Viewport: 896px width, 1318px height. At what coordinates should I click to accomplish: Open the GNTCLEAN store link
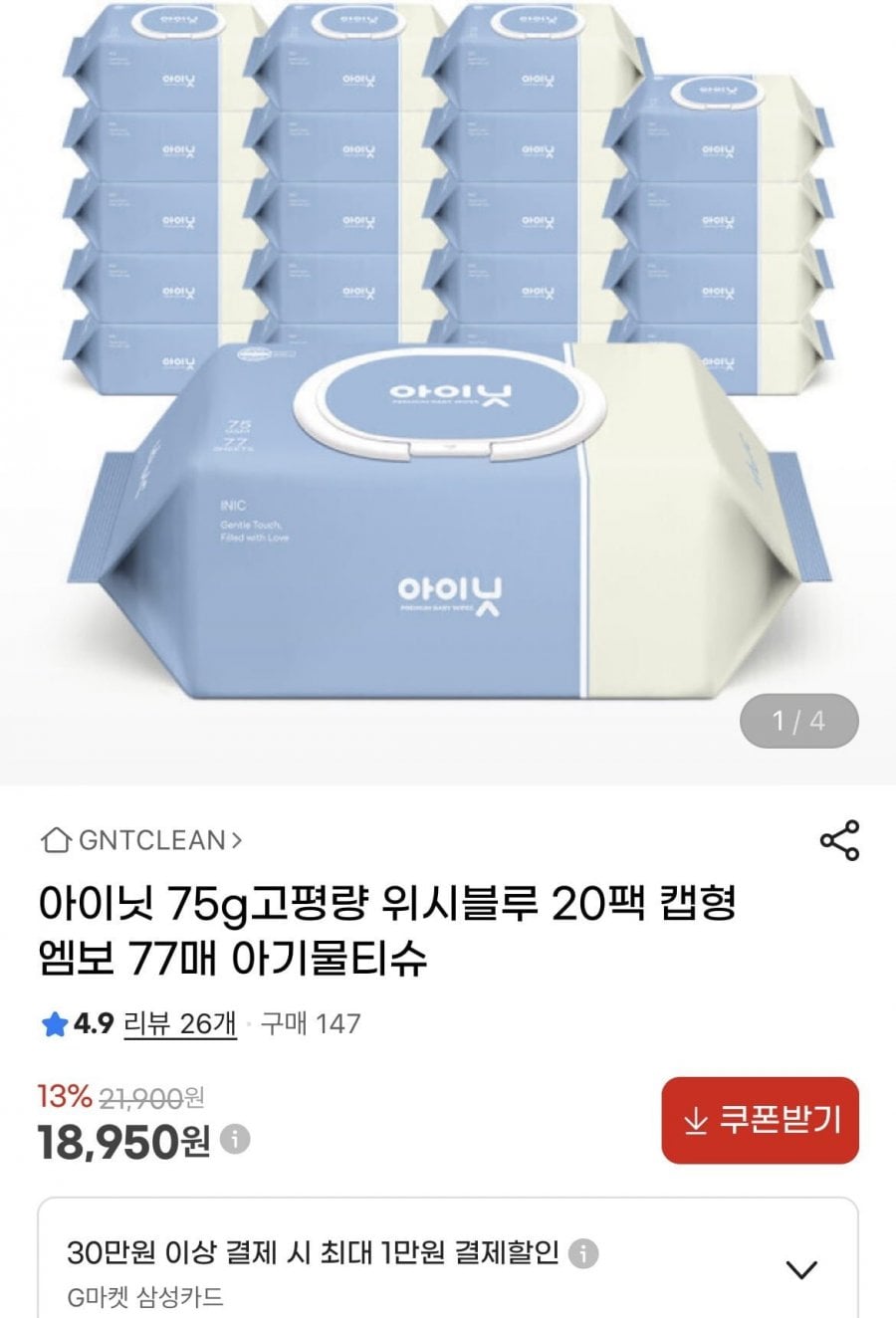141,840
